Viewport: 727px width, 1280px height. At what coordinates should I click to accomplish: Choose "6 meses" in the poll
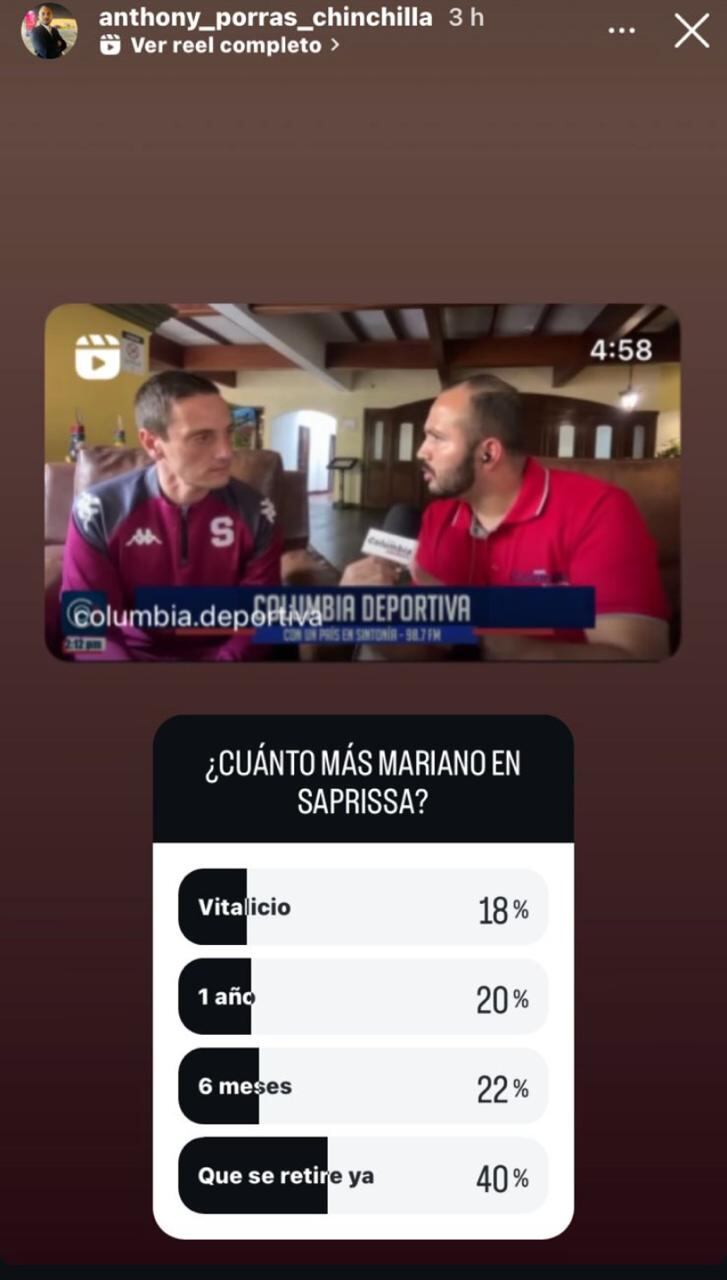(363, 1086)
